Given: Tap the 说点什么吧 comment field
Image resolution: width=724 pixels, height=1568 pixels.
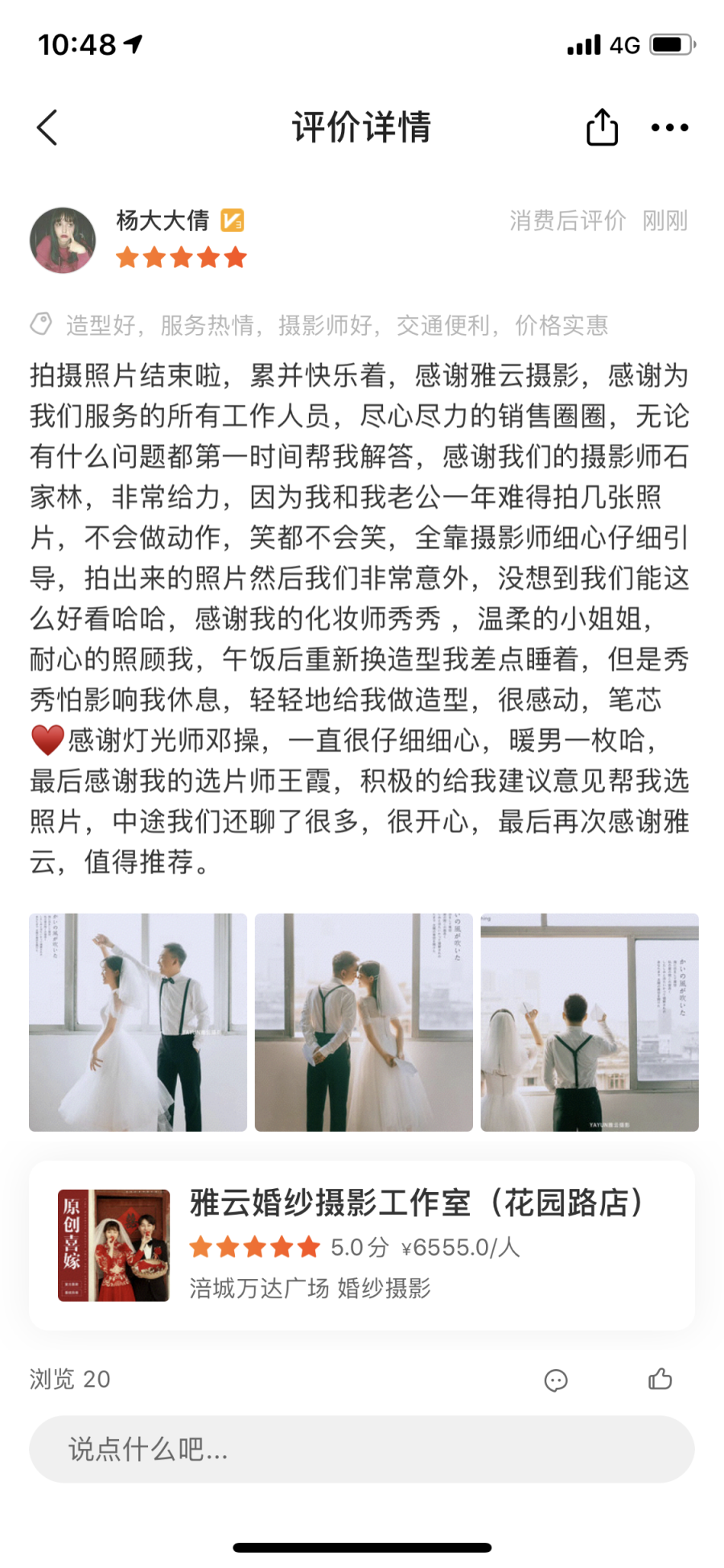Looking at the screenshot, I should click(362, 1449).
